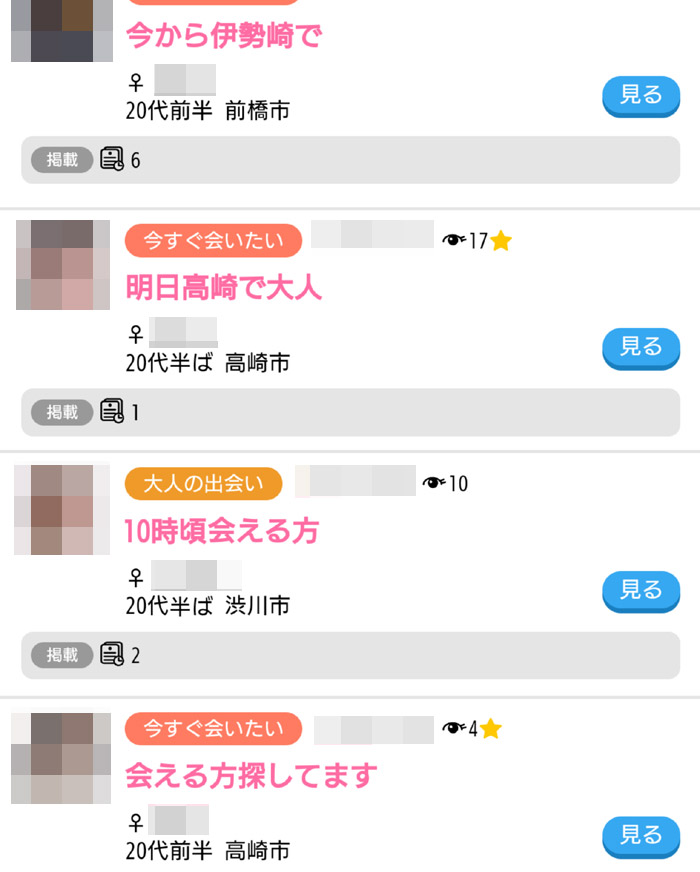Image resolution: width=700 pixels, height=872 pixels.
Task: Tap 見る next to 会える方探してます
Action: pos(640,834)
